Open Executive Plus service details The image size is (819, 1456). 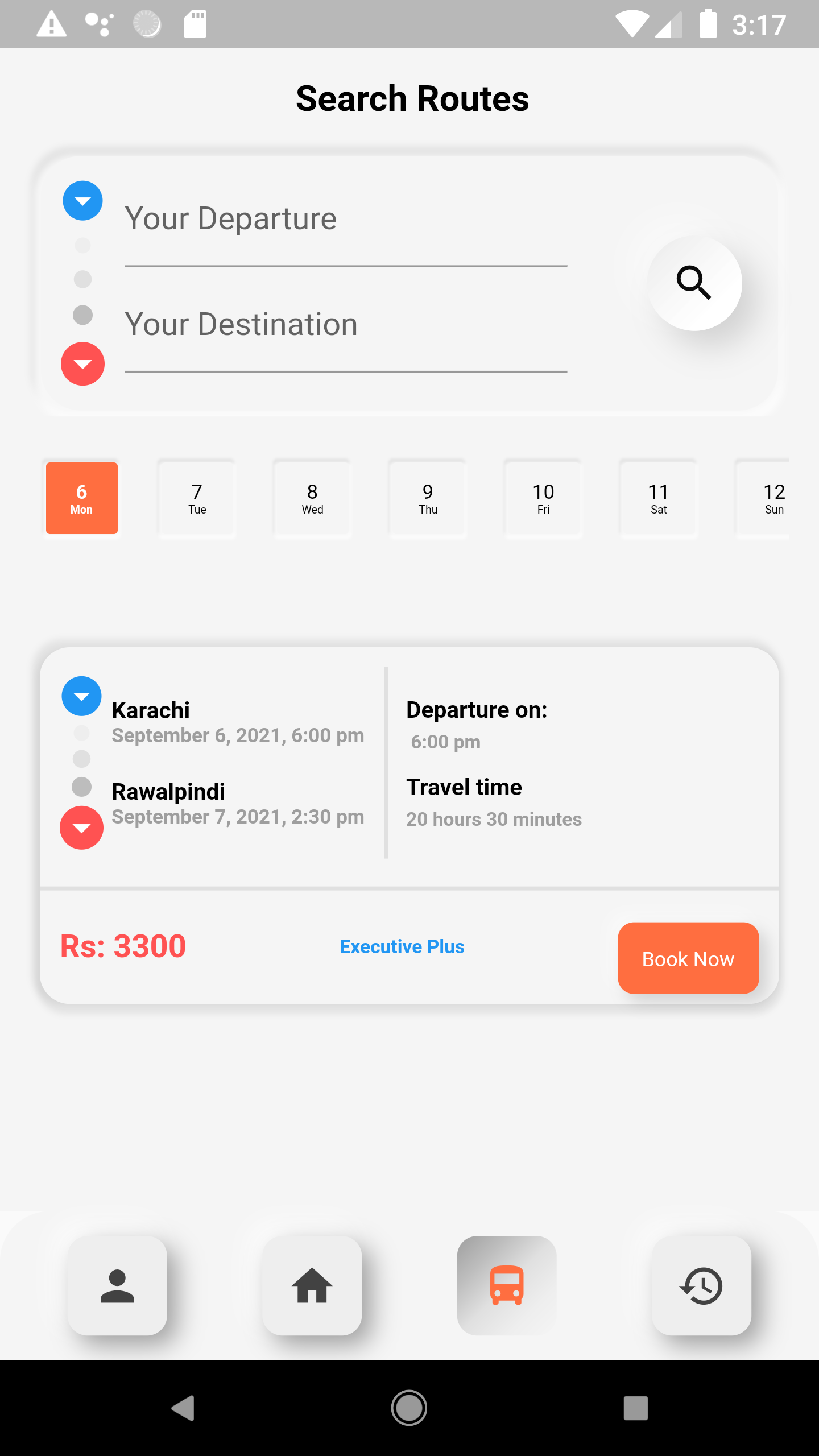coord(402,946)
